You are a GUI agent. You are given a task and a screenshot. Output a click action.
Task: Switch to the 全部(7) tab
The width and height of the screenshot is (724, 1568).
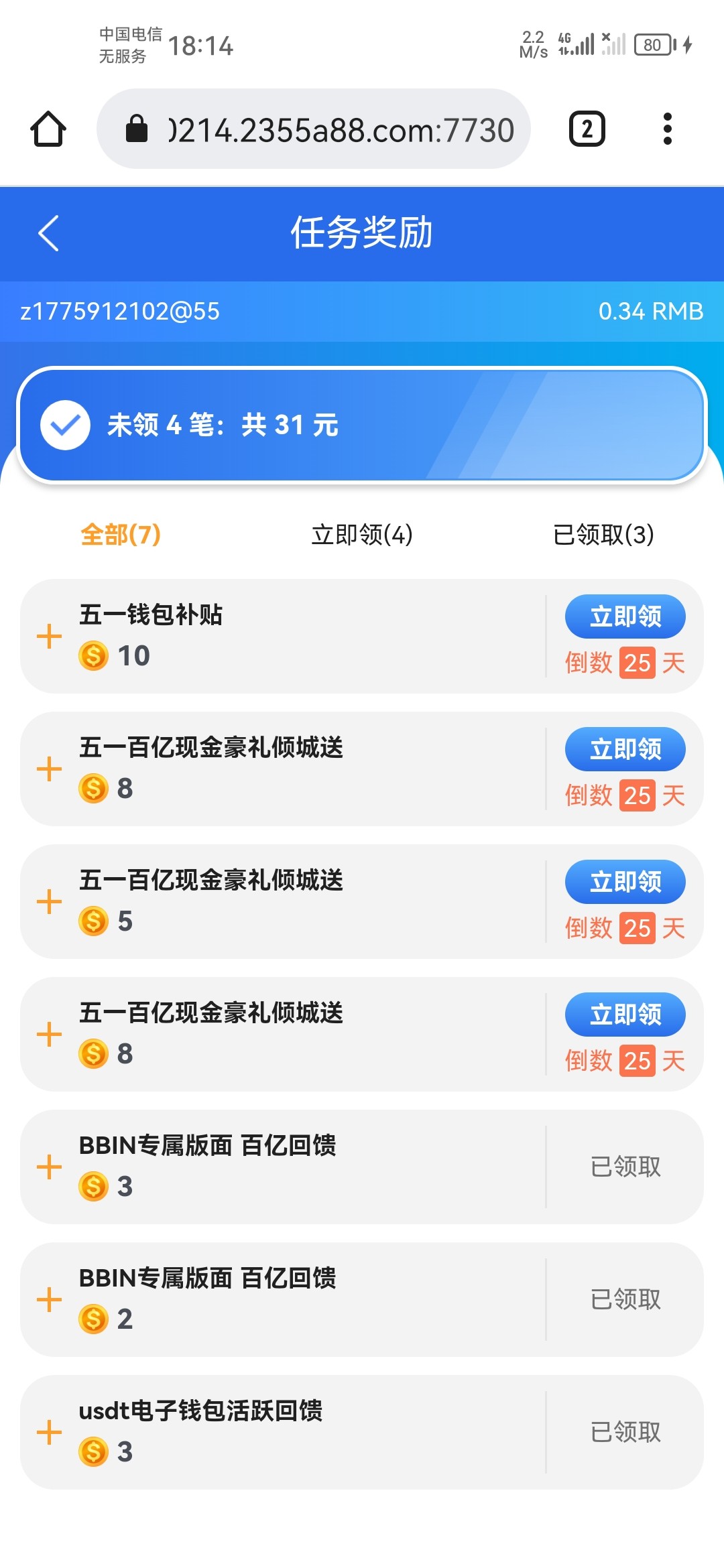(121, 535)
